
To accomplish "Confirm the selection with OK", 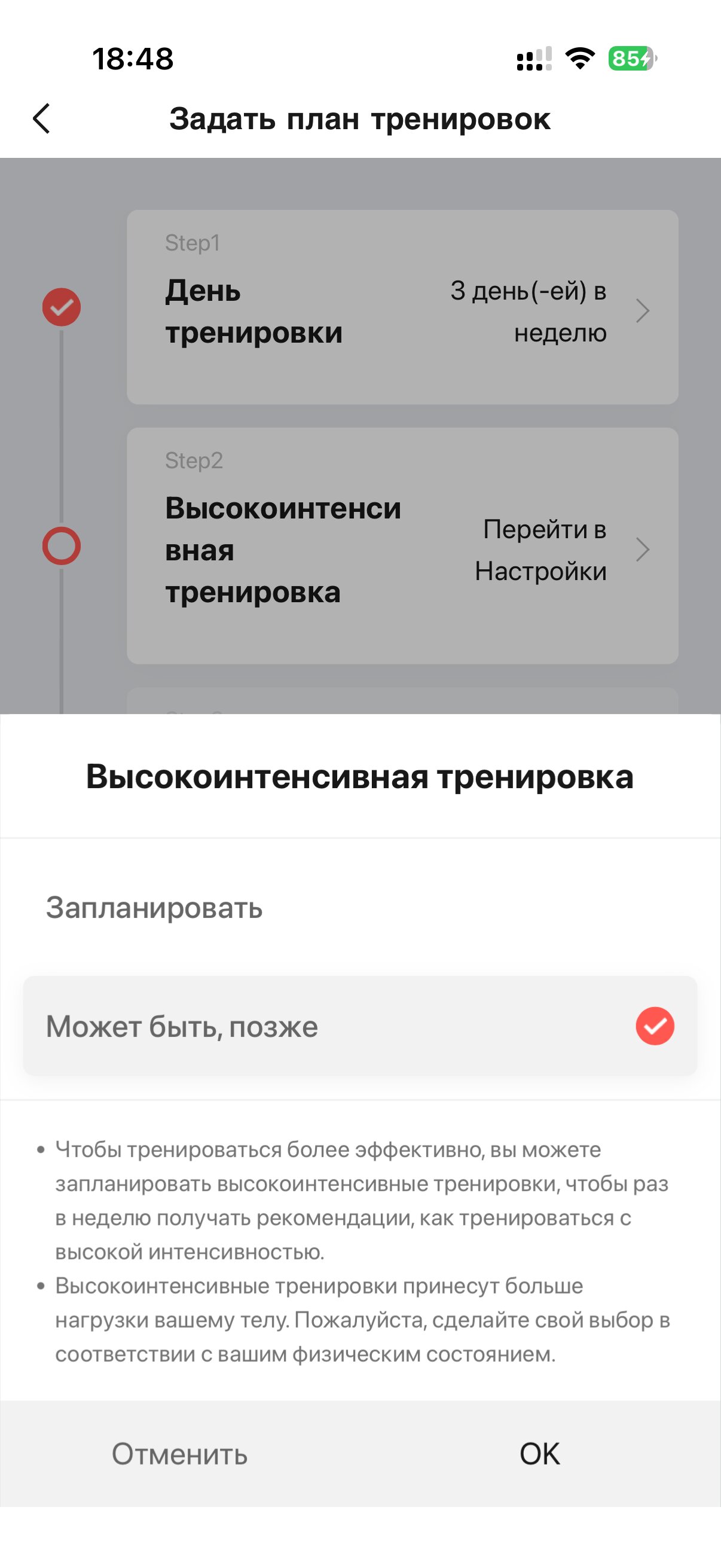I will (539, 1454).
